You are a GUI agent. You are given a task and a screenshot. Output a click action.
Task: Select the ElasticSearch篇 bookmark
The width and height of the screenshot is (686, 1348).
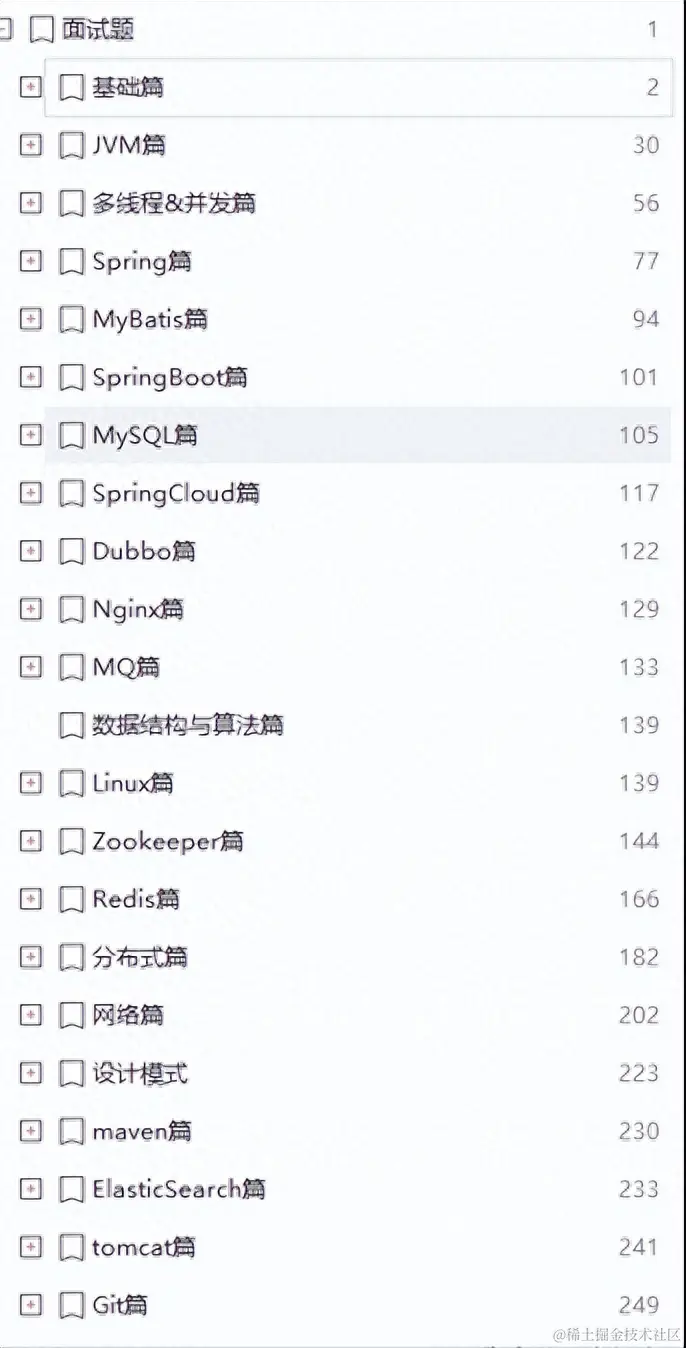(x=178, y=1189)
